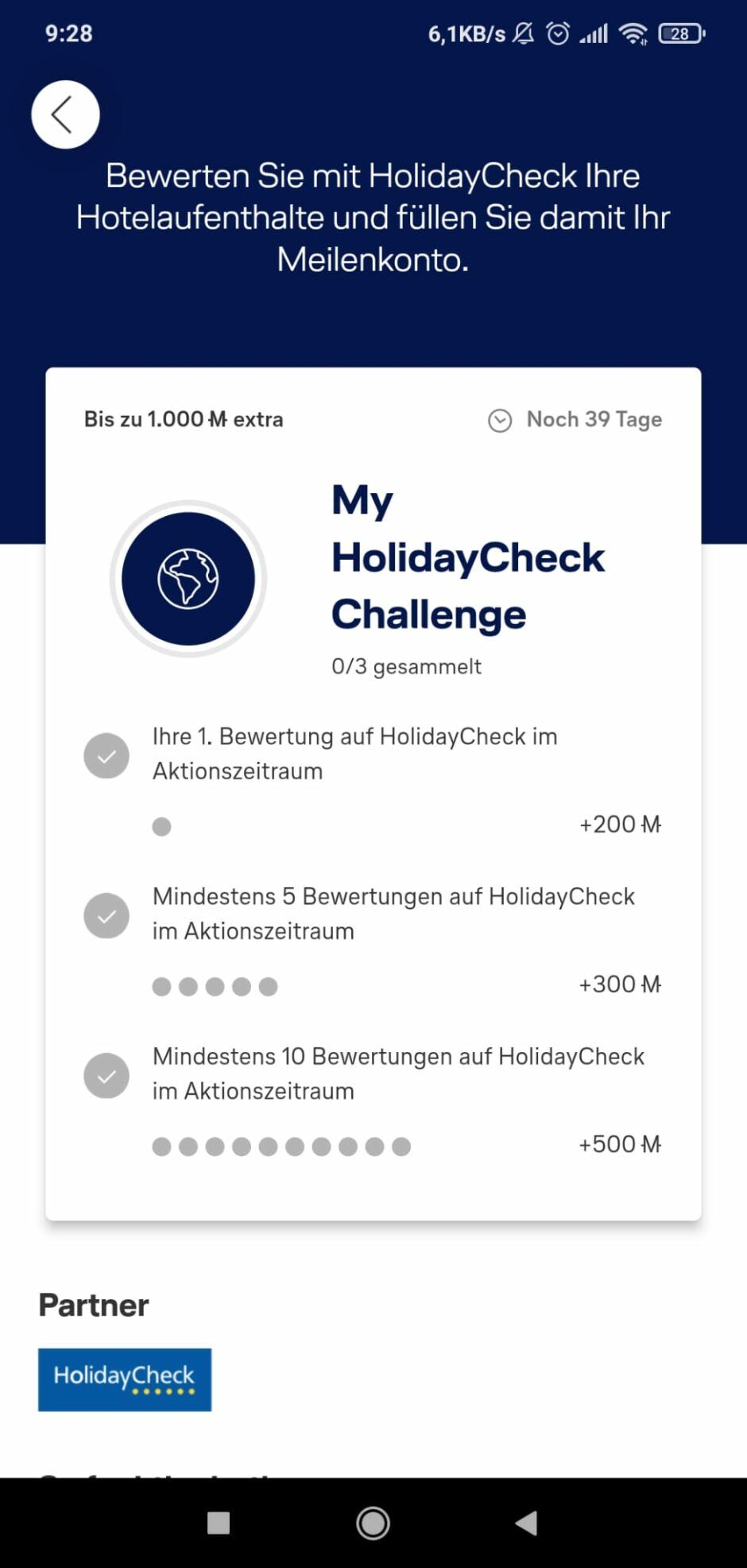747x1568 pixels.
Task: Open the notification muted bell icon in status bar
Action: coord(523,32)
